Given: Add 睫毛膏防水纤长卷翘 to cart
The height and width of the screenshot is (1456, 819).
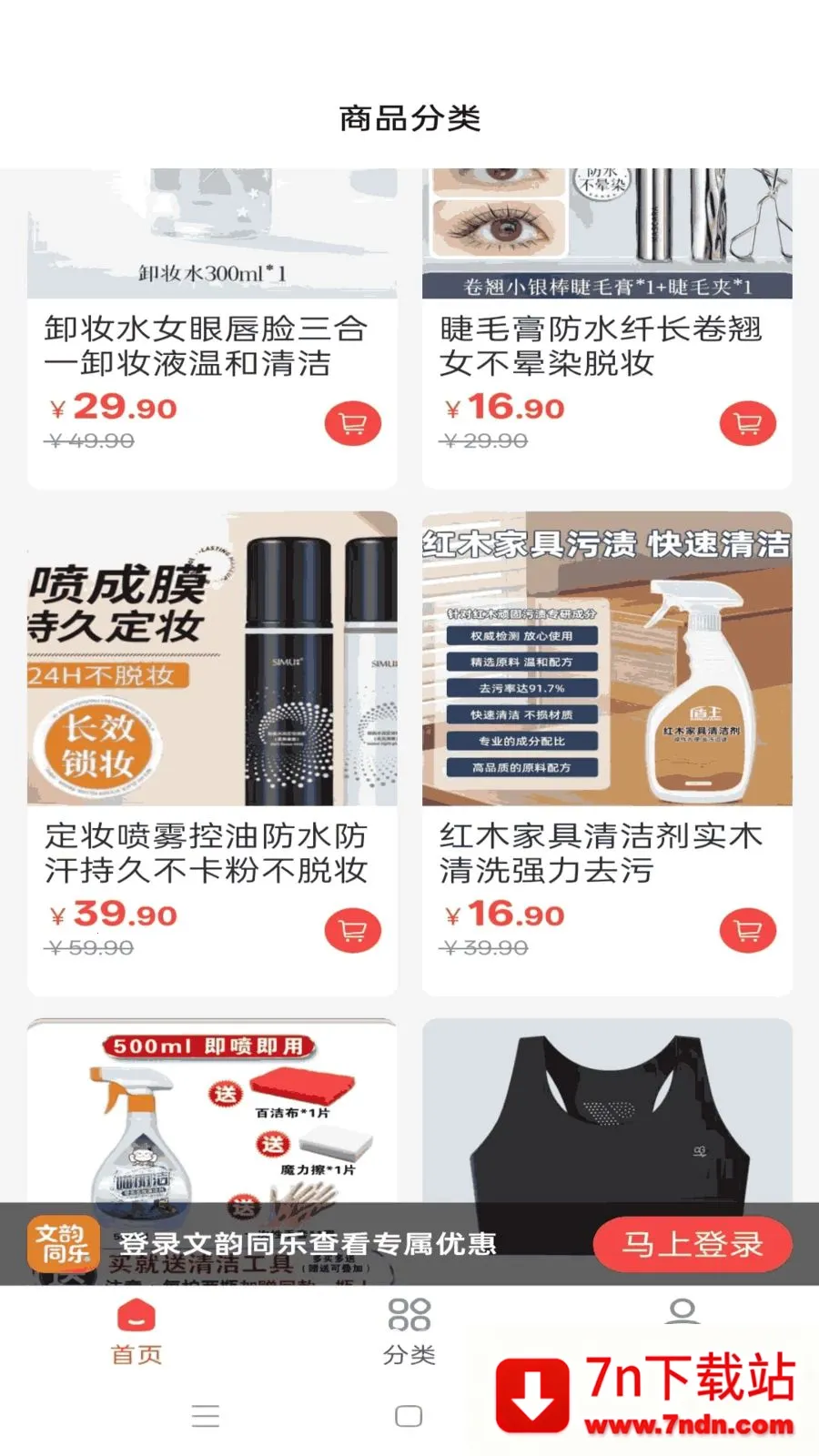Looking at the screenshot, I should coord(747,423).
